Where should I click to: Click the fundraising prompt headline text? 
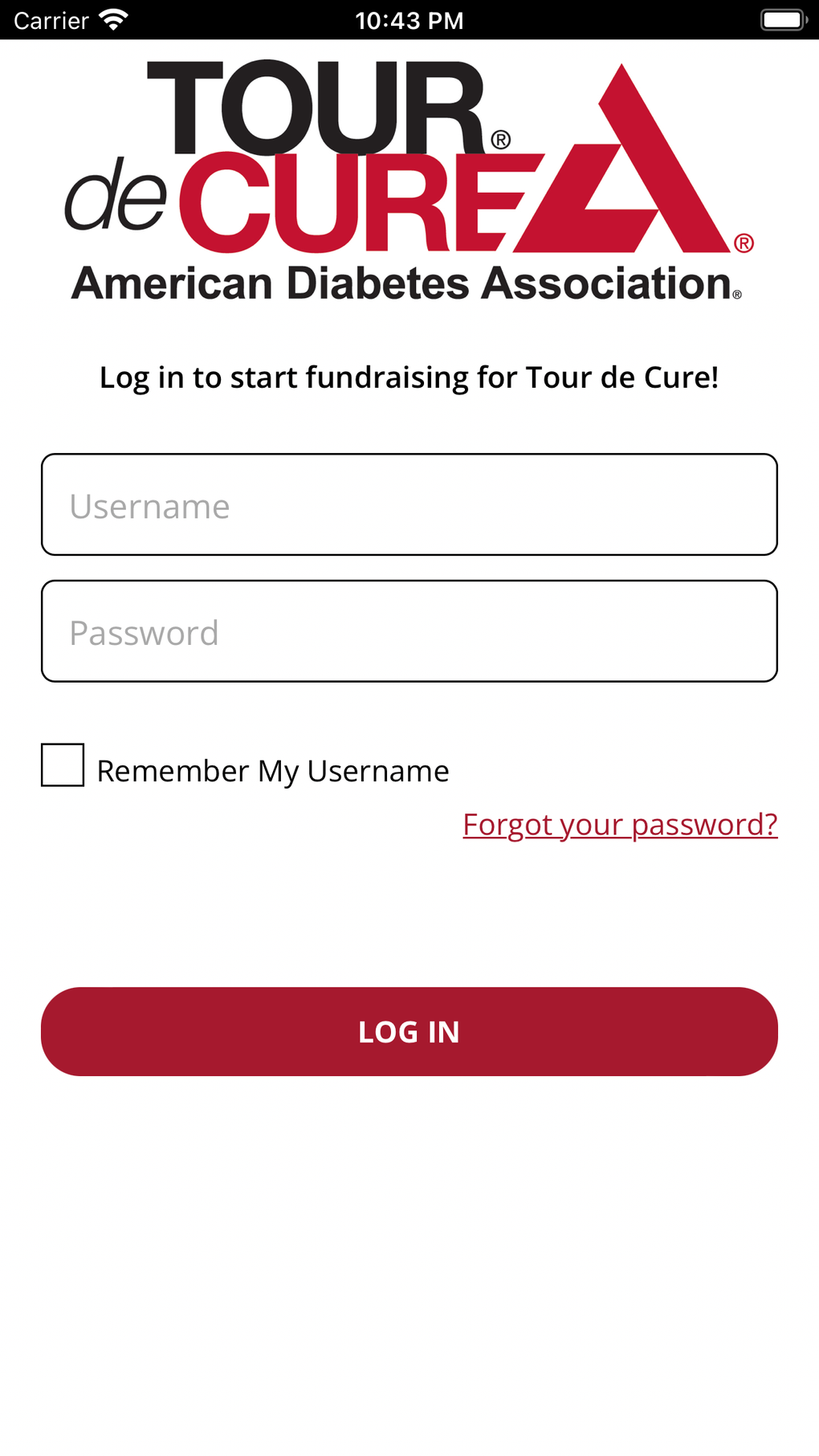pos(409,377)
